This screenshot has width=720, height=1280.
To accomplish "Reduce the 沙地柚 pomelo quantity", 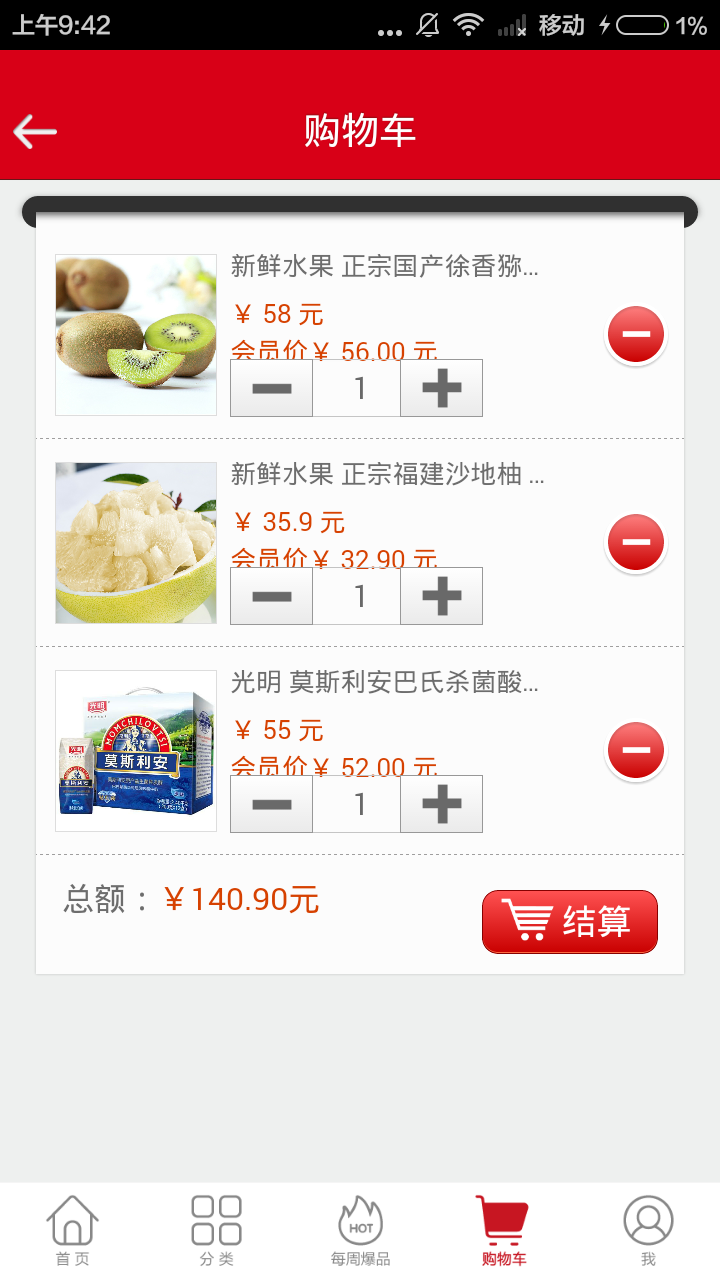I will pyautogui.click(x=272, y=596).
